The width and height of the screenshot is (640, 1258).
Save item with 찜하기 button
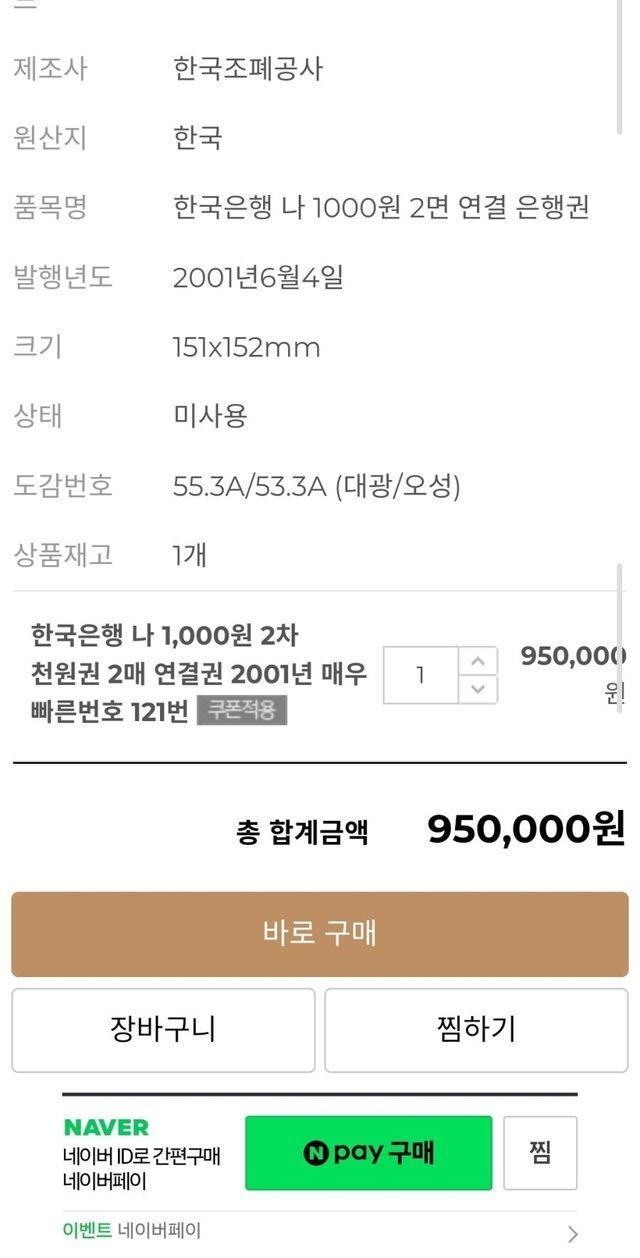click(x=476, y=1030)
